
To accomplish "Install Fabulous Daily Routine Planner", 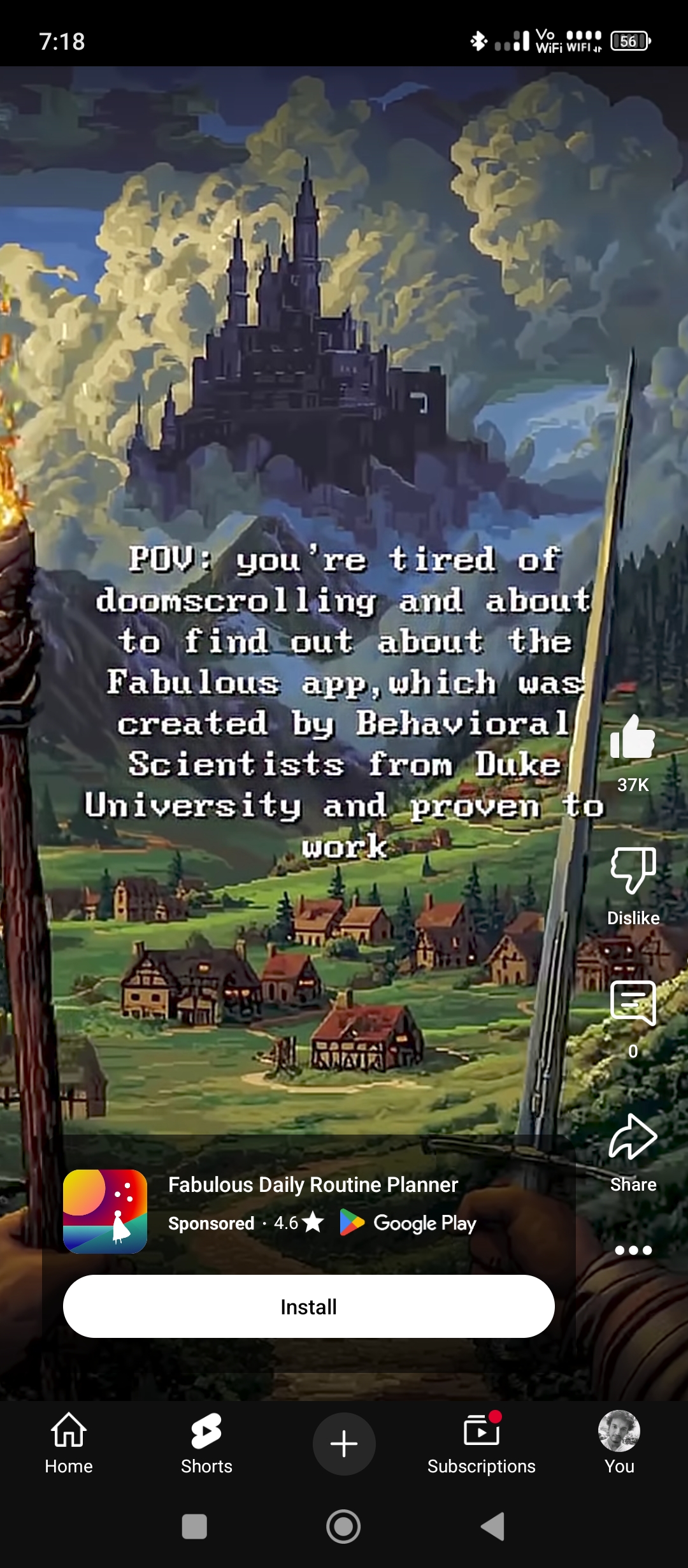I will tap(308, 1307).
